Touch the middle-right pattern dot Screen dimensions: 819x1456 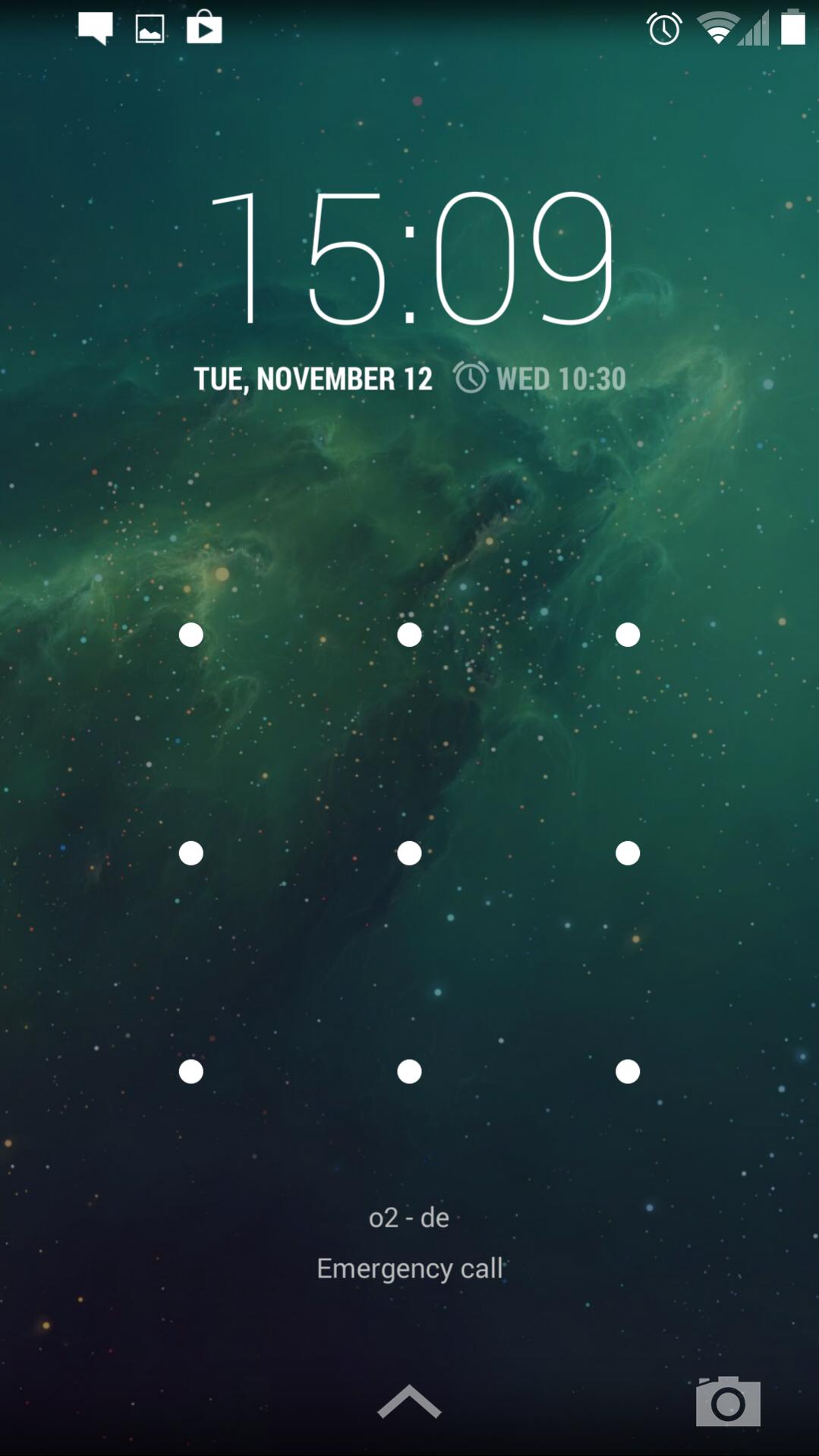[x=628, y=853]
